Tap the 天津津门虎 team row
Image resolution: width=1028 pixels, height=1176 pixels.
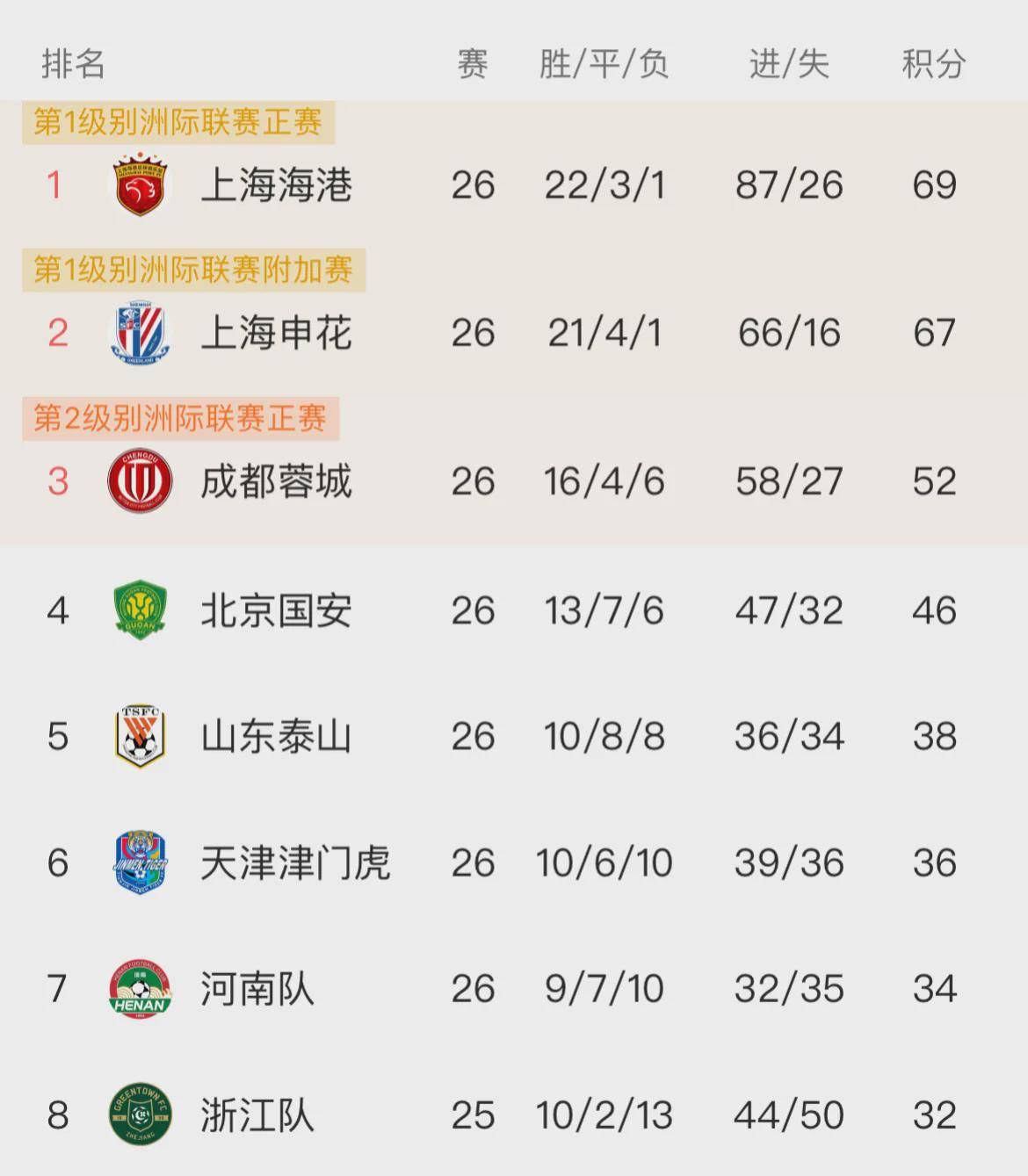coord(294,862)
